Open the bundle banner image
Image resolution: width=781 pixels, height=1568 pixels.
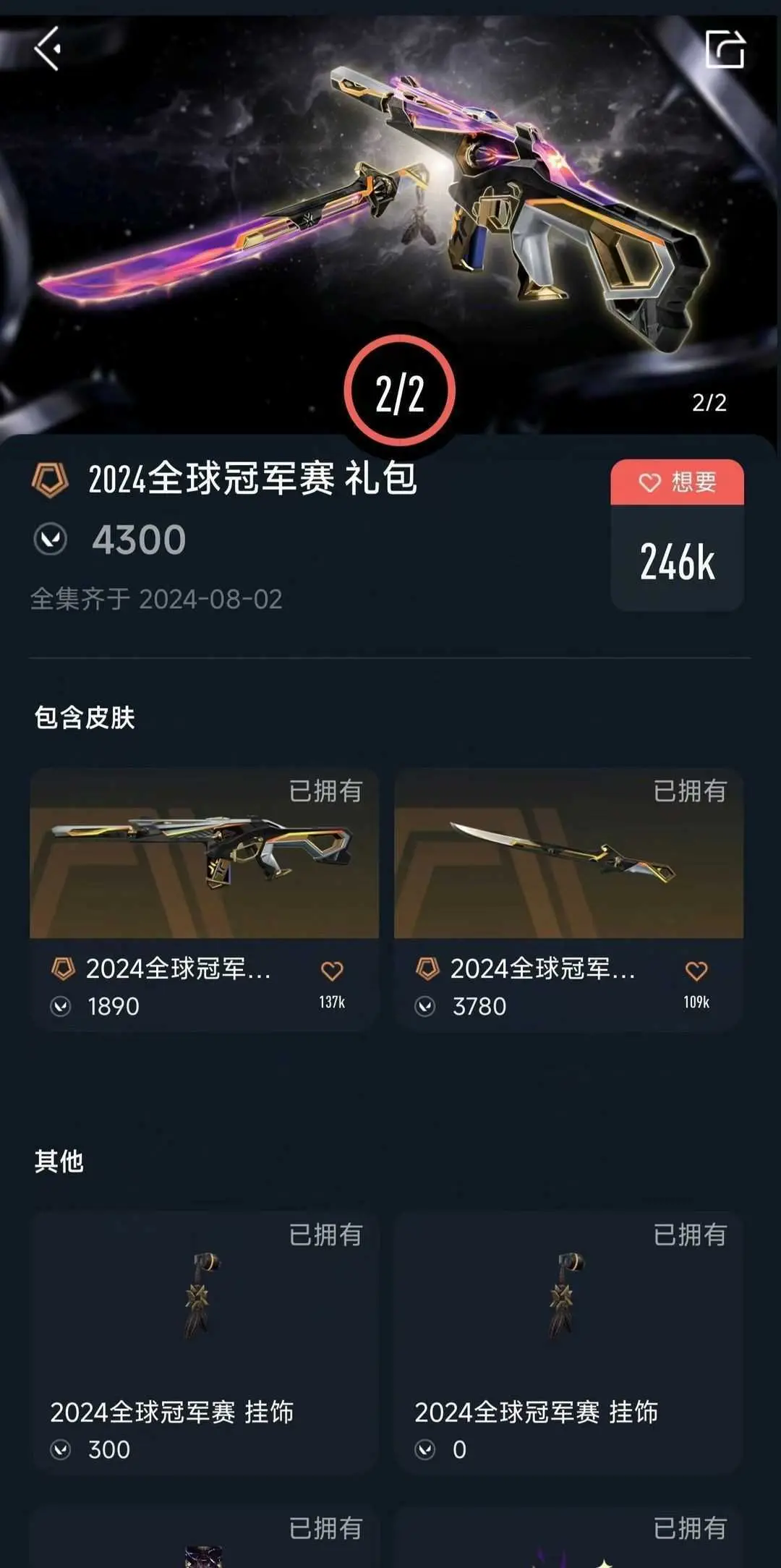(x=390, y=217)
